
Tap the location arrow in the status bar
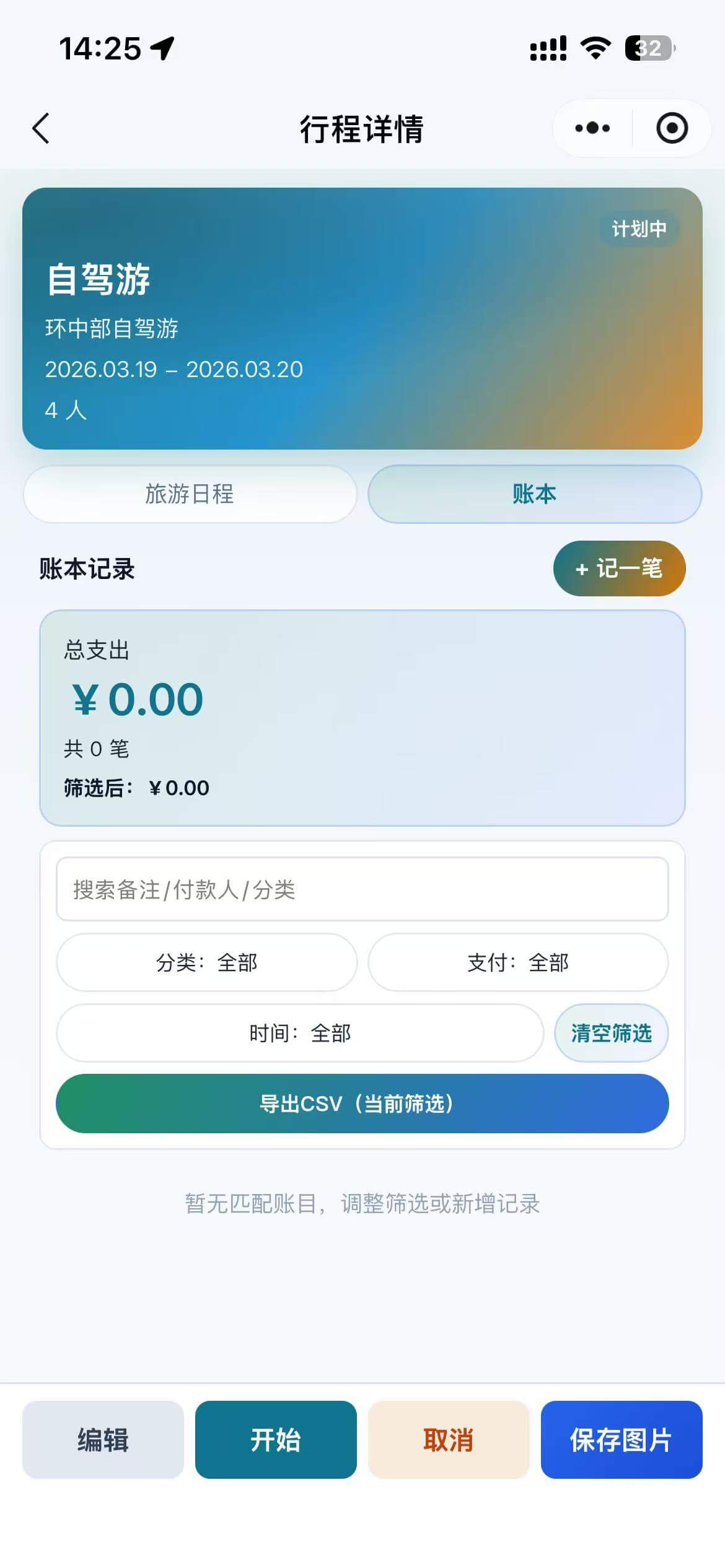coord(161,48)
